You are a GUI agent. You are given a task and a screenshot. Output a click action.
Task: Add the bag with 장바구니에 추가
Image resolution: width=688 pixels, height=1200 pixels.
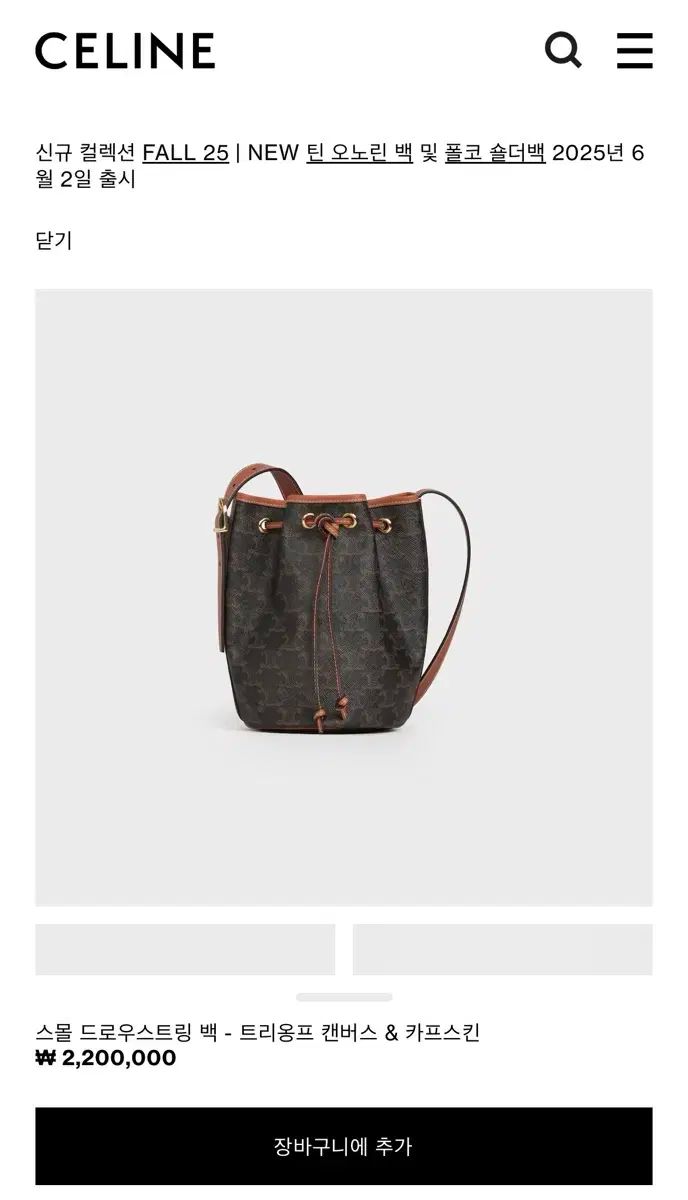343,1146
